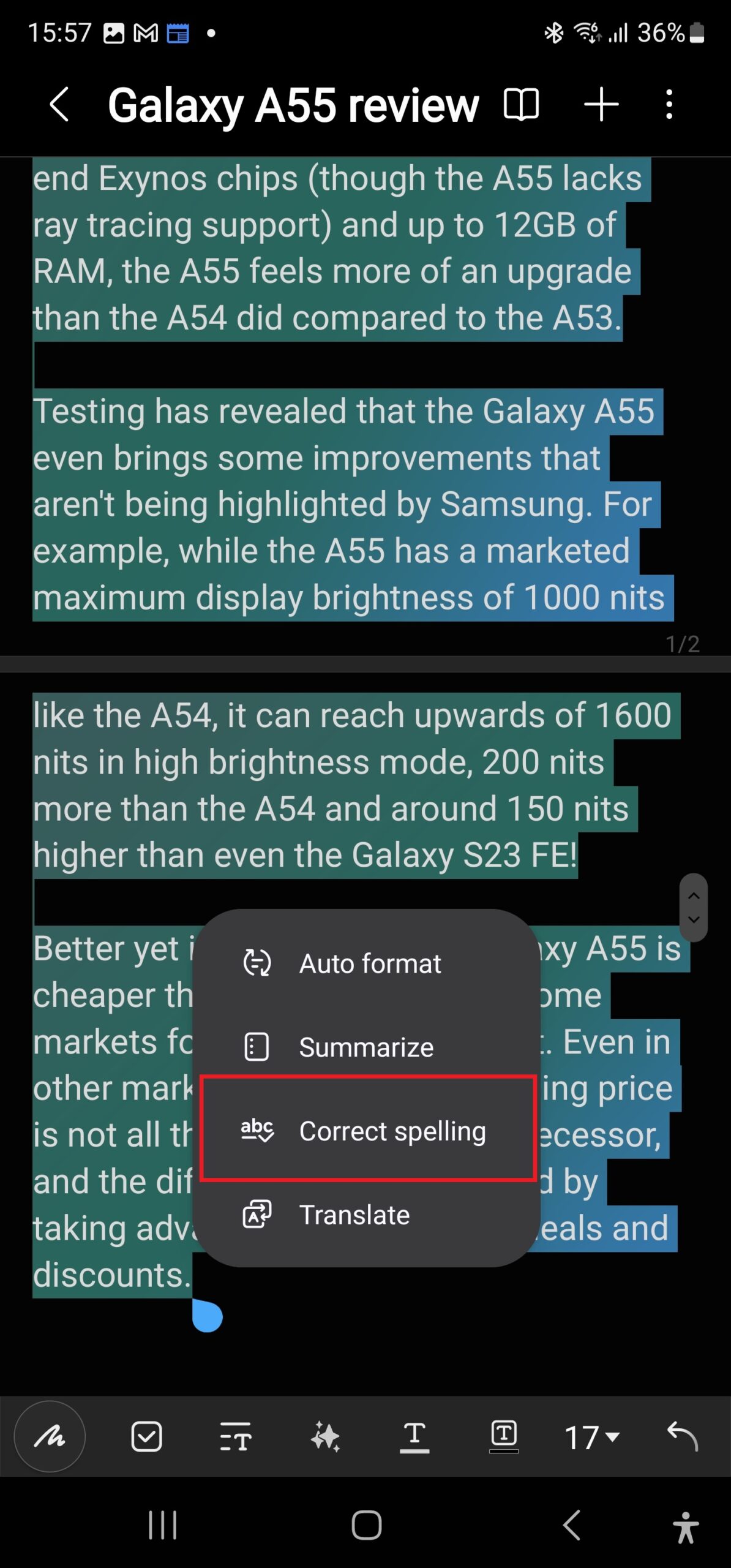This screenshot has width=731, height=1568.
Task: Switch to reading mode with the book icon
Action: point(521,104)
